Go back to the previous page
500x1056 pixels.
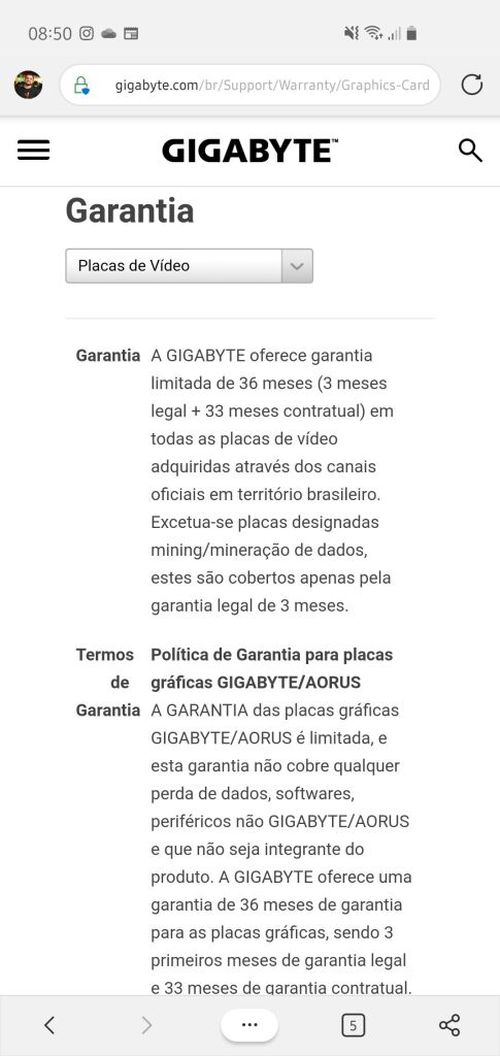click(49, 1025)
